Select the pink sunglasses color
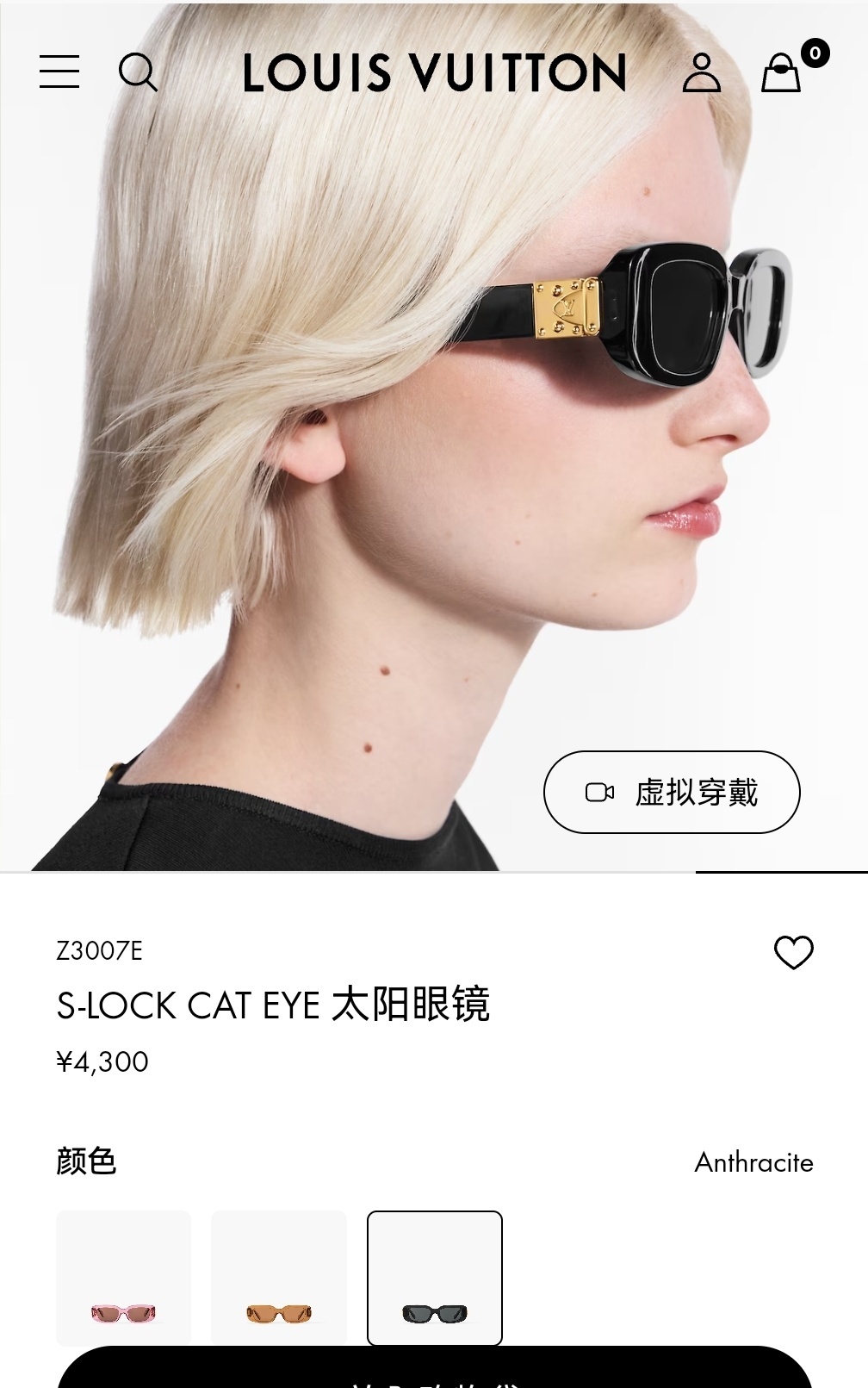This screenshot has height=1388, width=868. point(124,1278)
